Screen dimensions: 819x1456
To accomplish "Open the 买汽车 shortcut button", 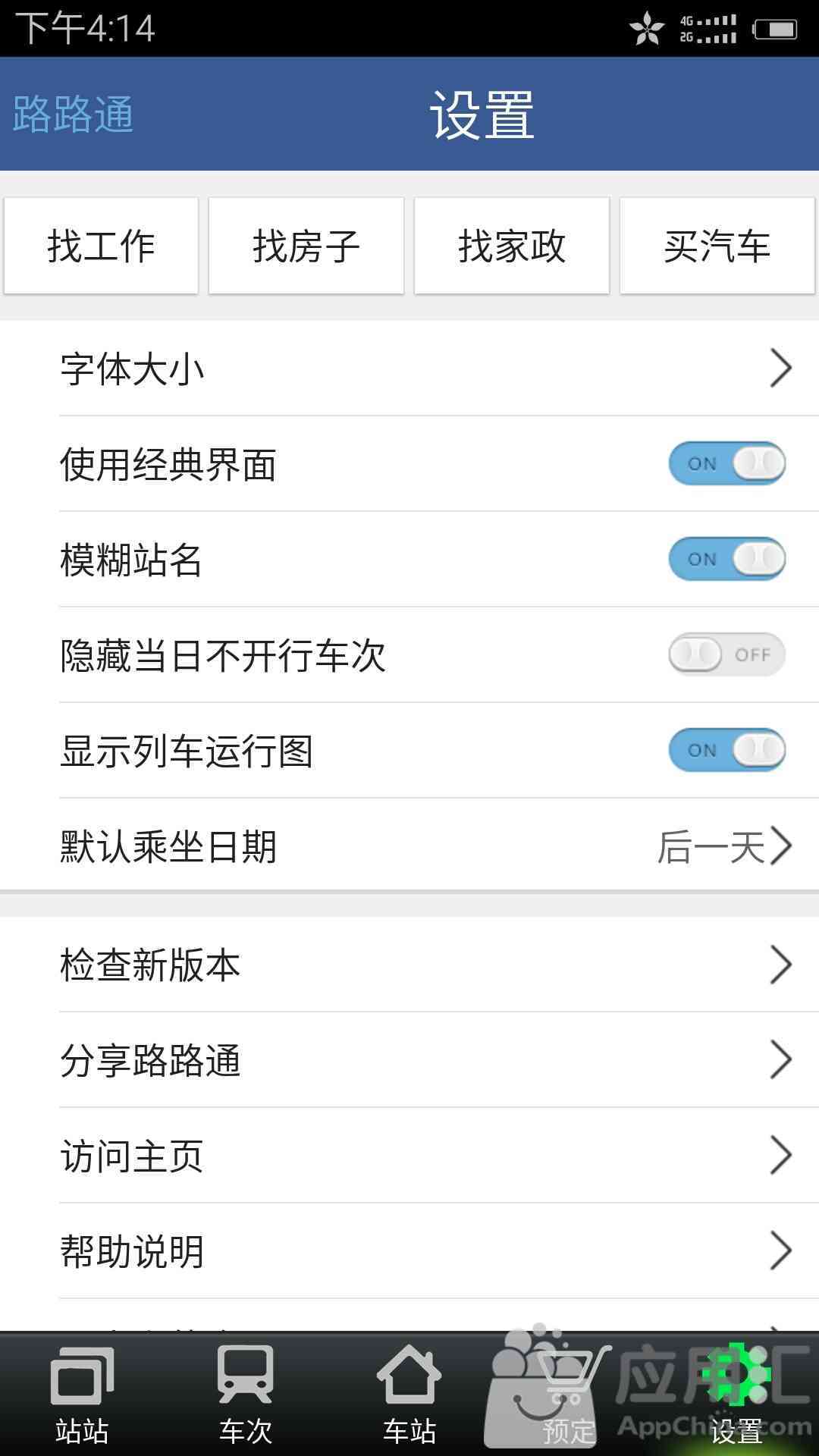I will click(x=717, y=246).
